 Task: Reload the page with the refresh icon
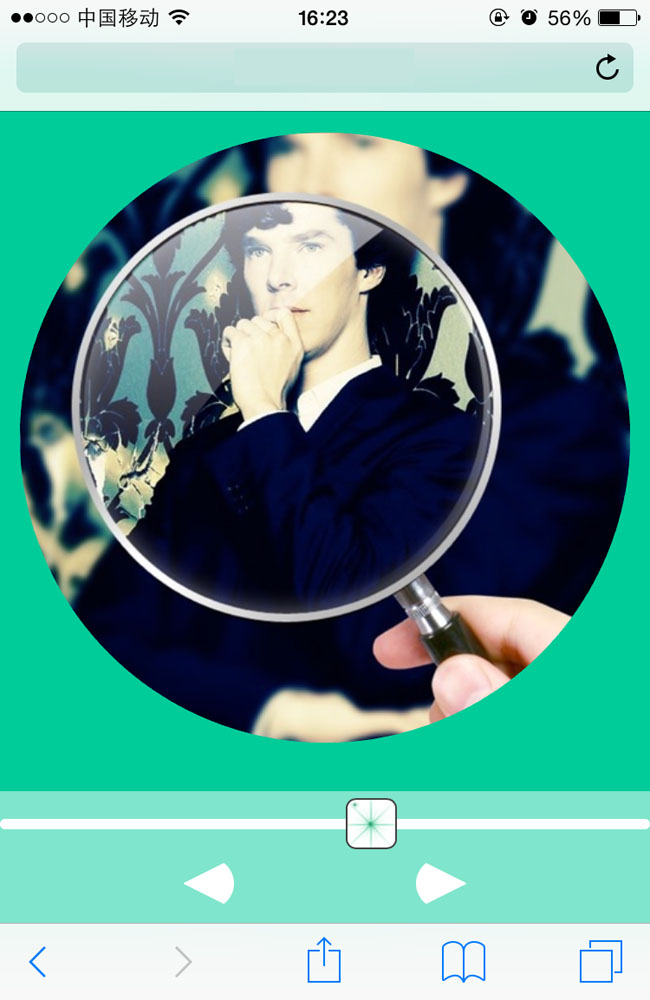pyautogui.click(x=607, y=67)
